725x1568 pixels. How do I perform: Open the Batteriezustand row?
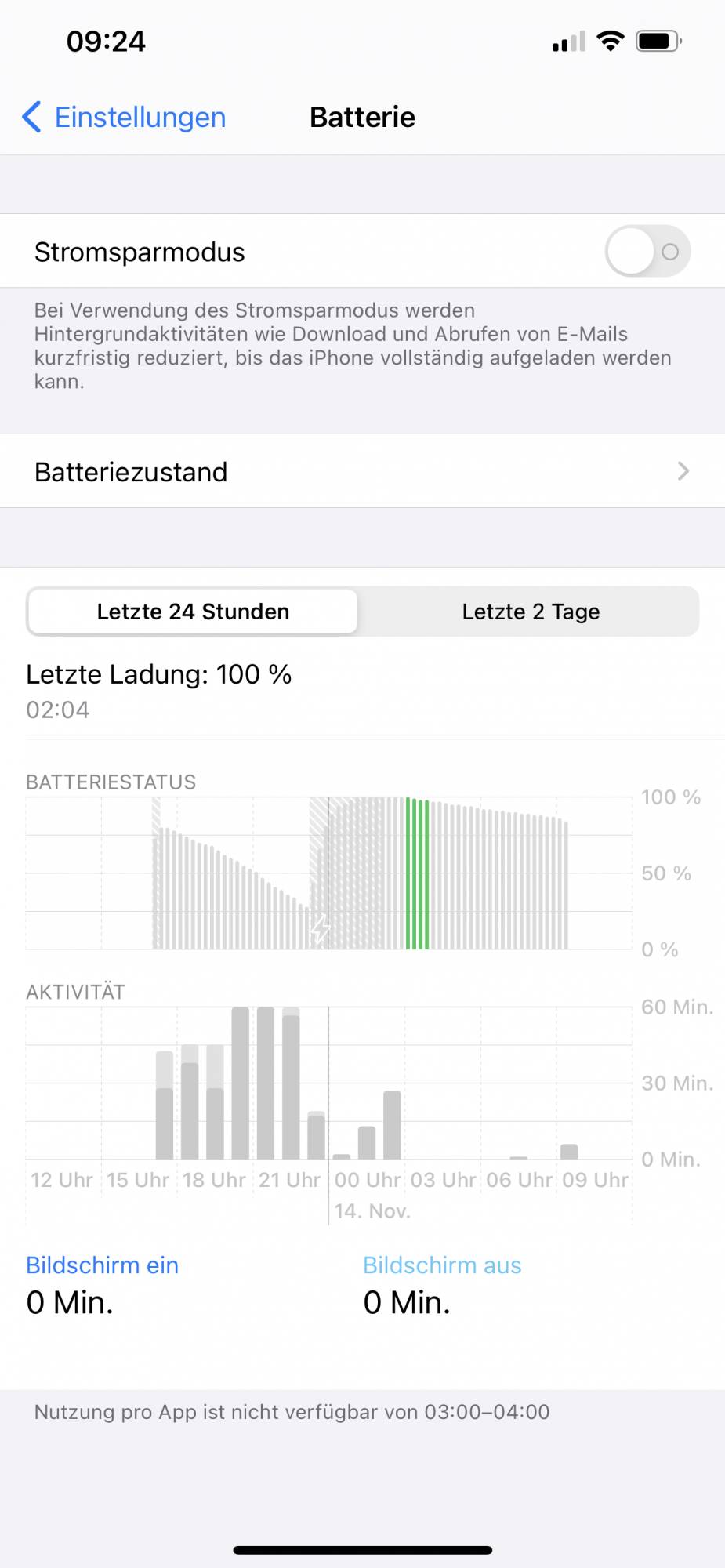pyautogui.click(x=362, y=471)
